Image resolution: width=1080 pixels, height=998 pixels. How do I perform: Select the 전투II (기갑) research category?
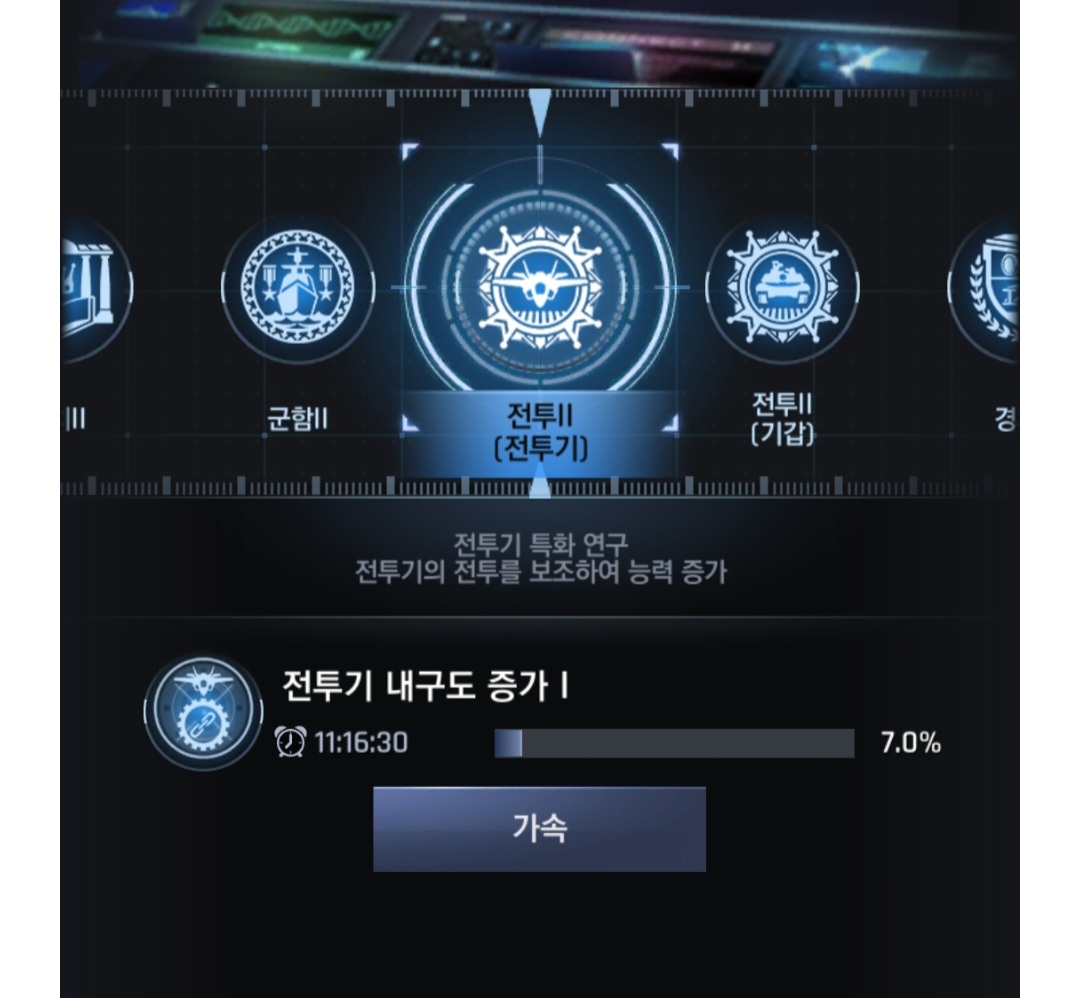click(x=782, y=291)
